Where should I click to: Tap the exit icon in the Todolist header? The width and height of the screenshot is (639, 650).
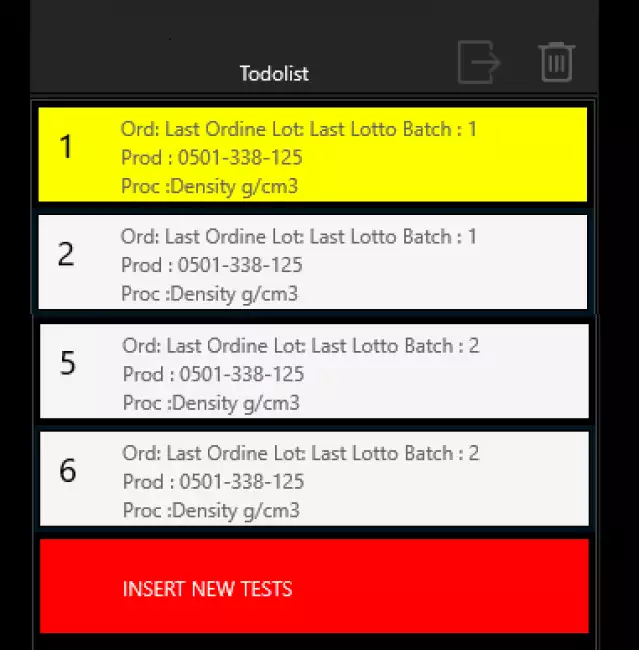(478, 62)
